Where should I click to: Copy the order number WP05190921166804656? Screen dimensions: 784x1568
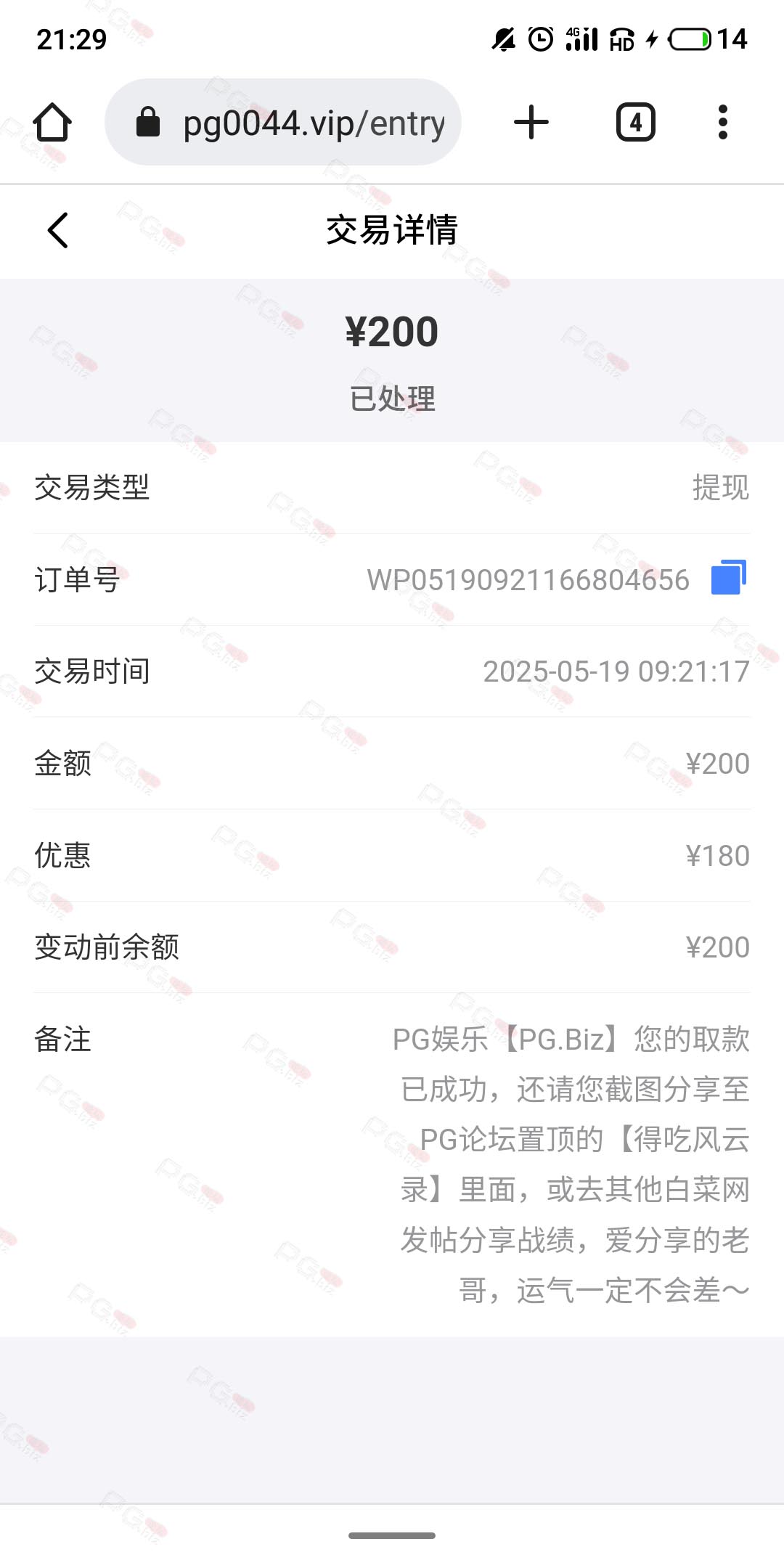729,578
